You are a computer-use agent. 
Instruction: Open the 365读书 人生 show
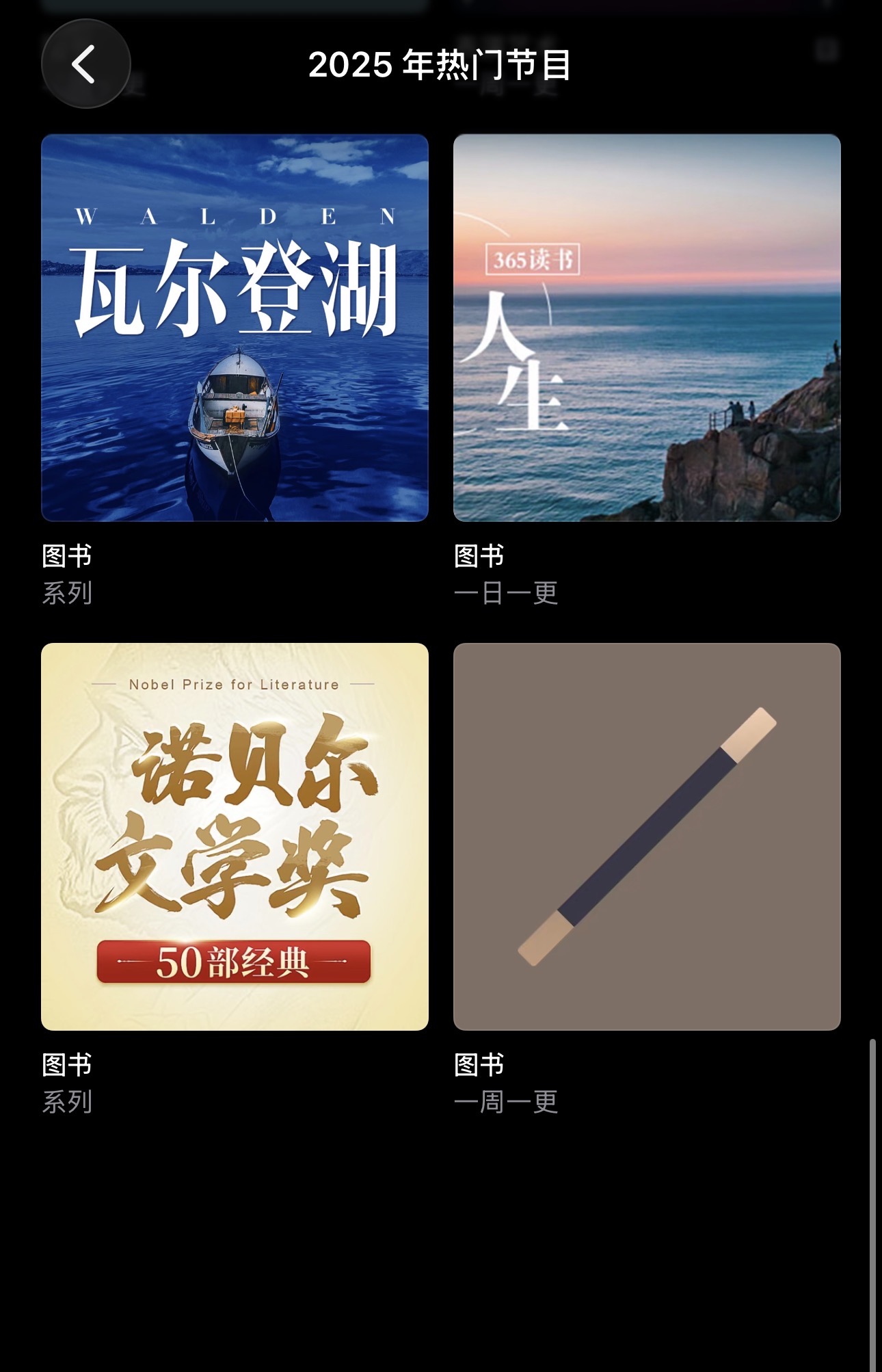click(646, 328)
